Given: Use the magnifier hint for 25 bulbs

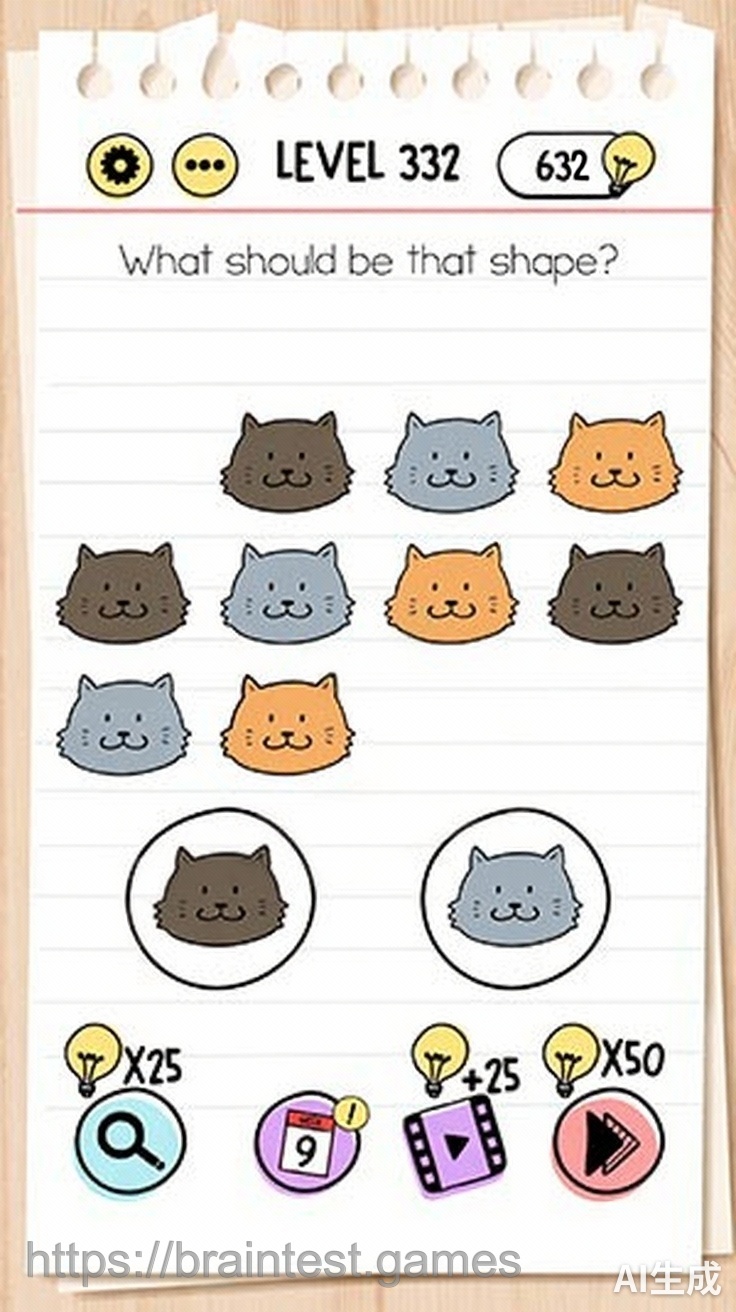Looking at the screenshot, I should pyautogui.click(x=130, y=1142).
